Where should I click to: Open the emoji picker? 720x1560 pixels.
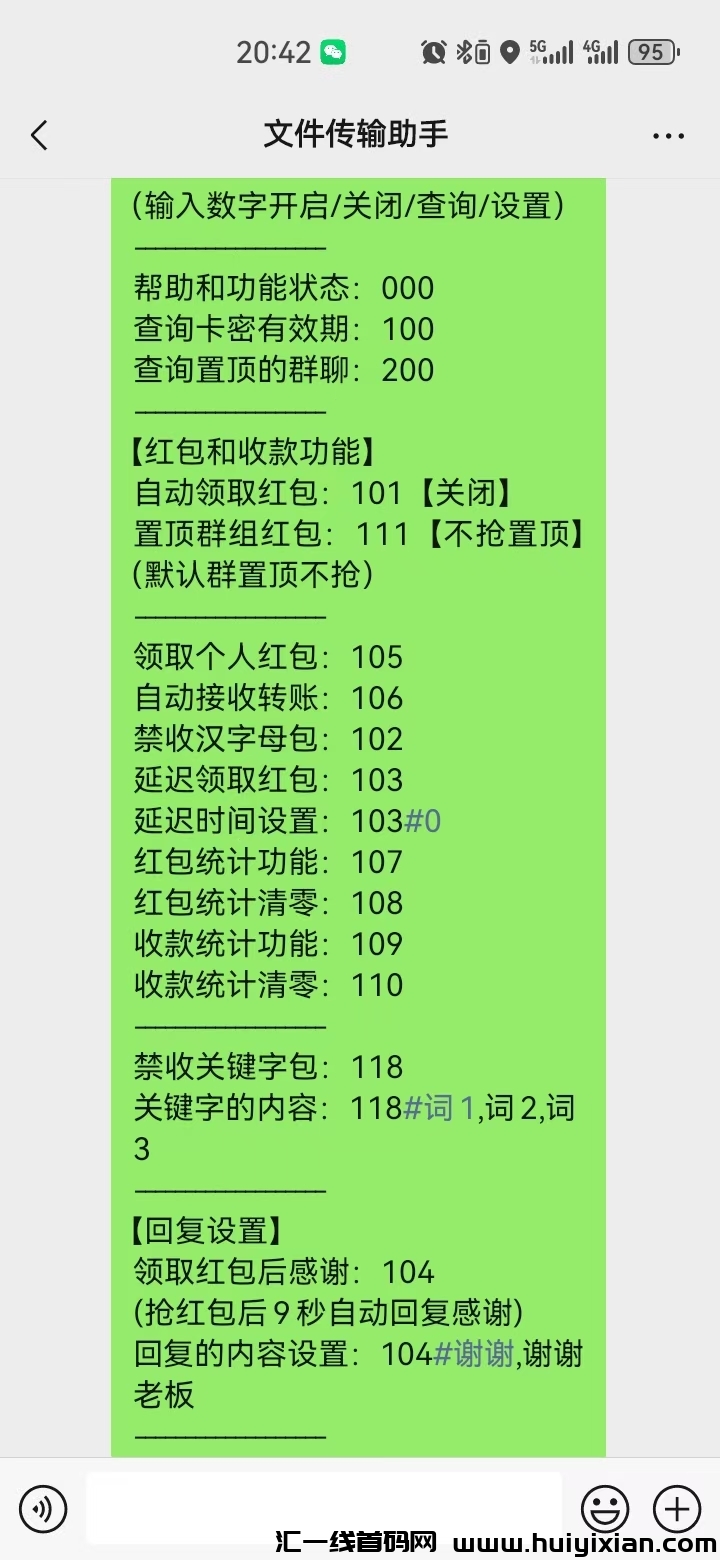(x=604, y=1509)
